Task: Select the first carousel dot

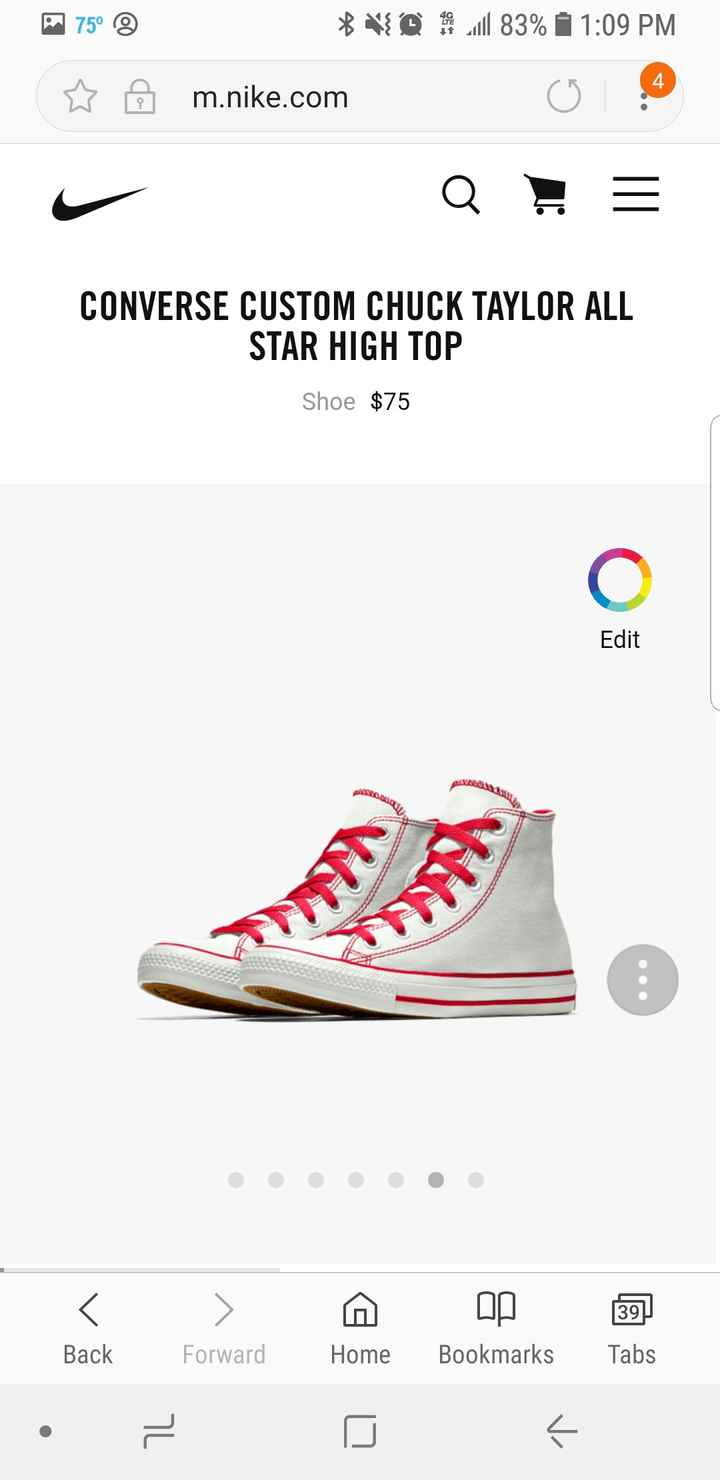Action: [236, 1180]
